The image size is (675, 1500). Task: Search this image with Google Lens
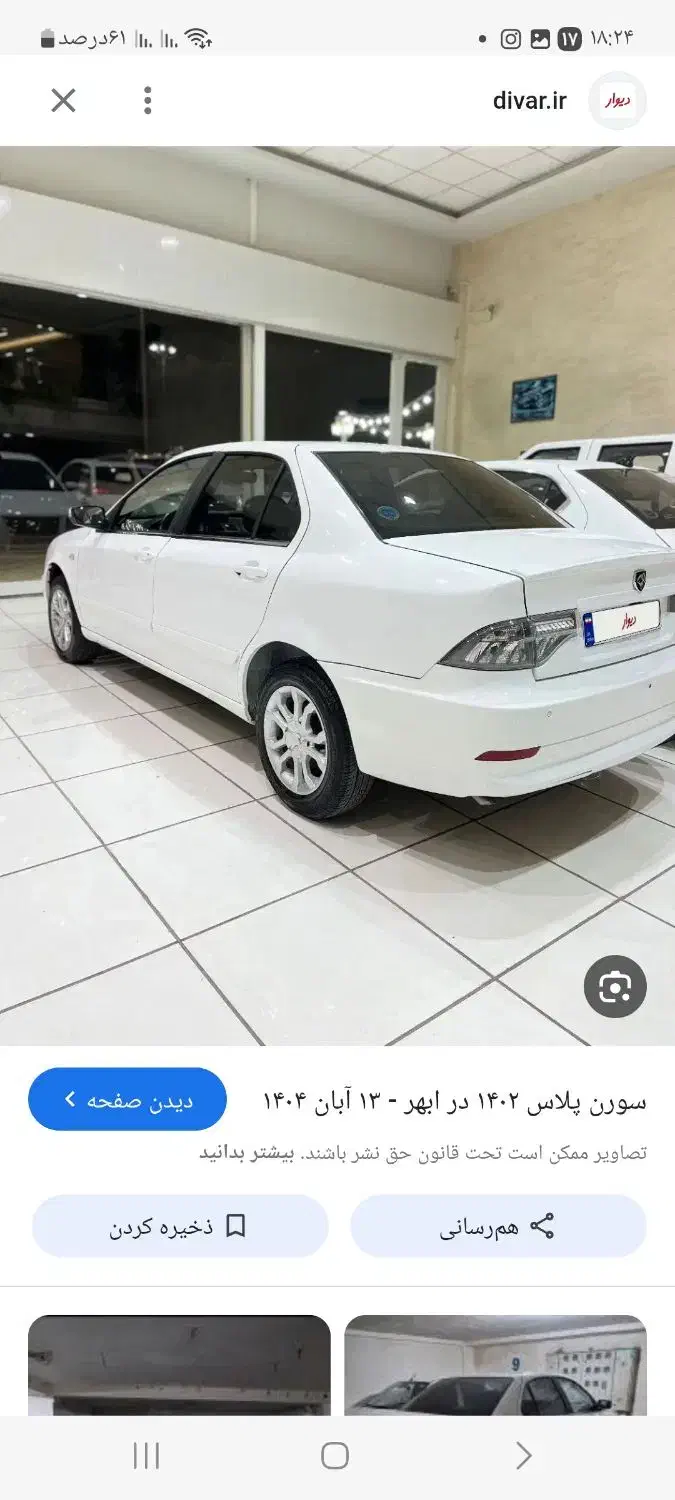(615, 987)
